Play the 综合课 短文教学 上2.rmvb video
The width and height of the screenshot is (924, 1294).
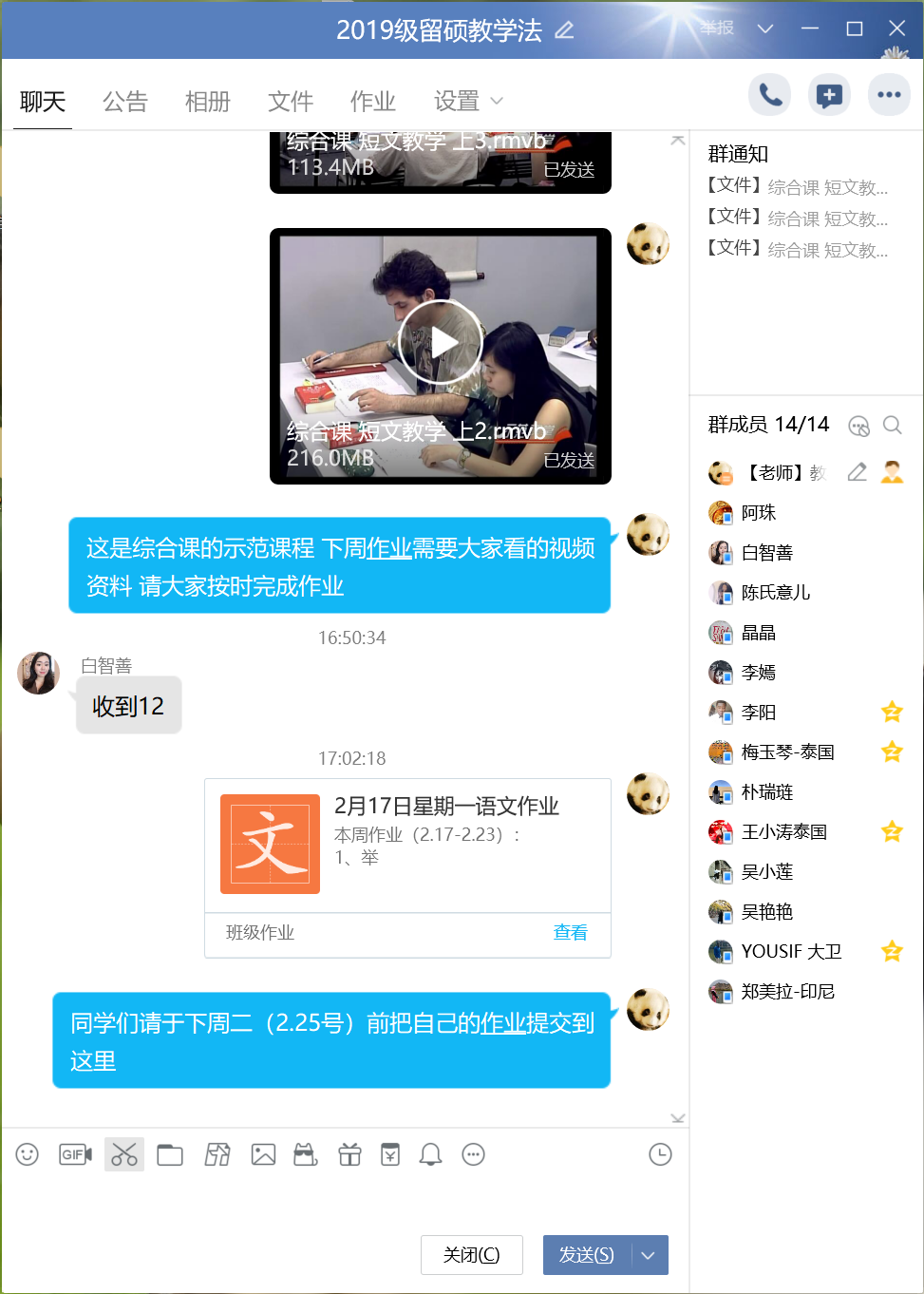coord(441,342)
